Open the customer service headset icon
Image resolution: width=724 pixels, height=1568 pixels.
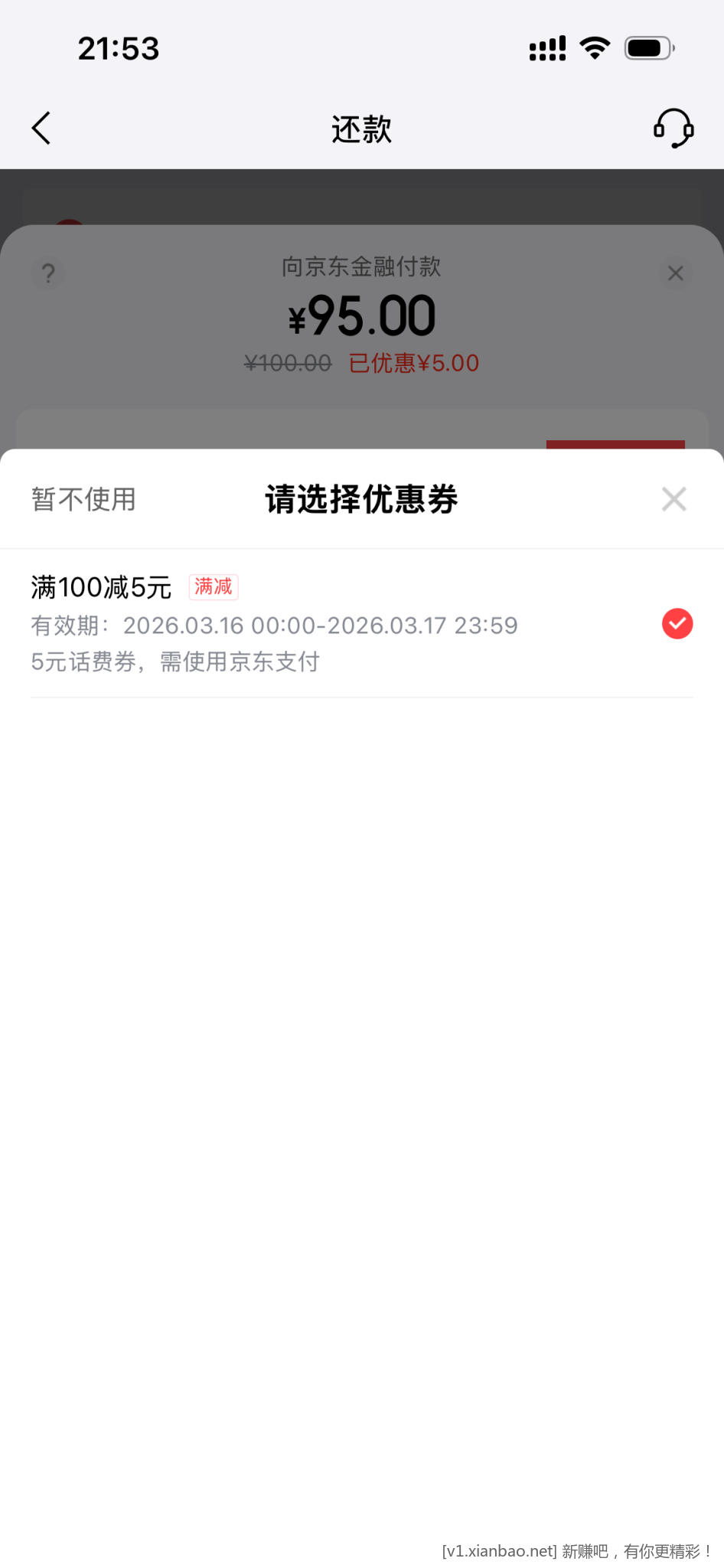(672, 128)
